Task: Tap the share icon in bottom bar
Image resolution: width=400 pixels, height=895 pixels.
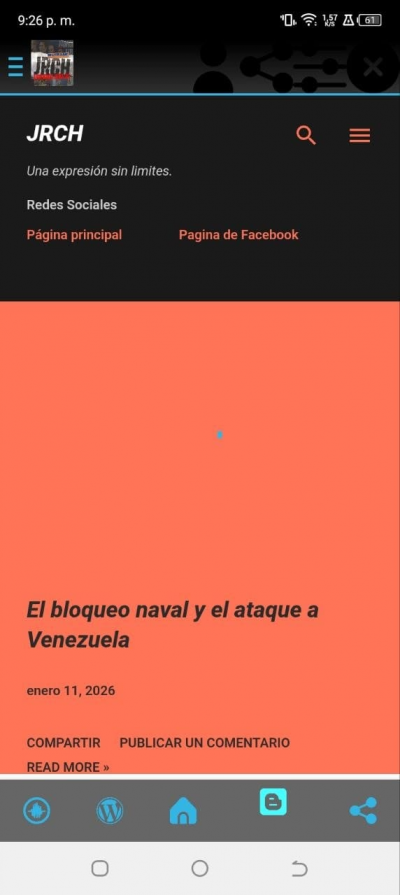Action: 363,811
